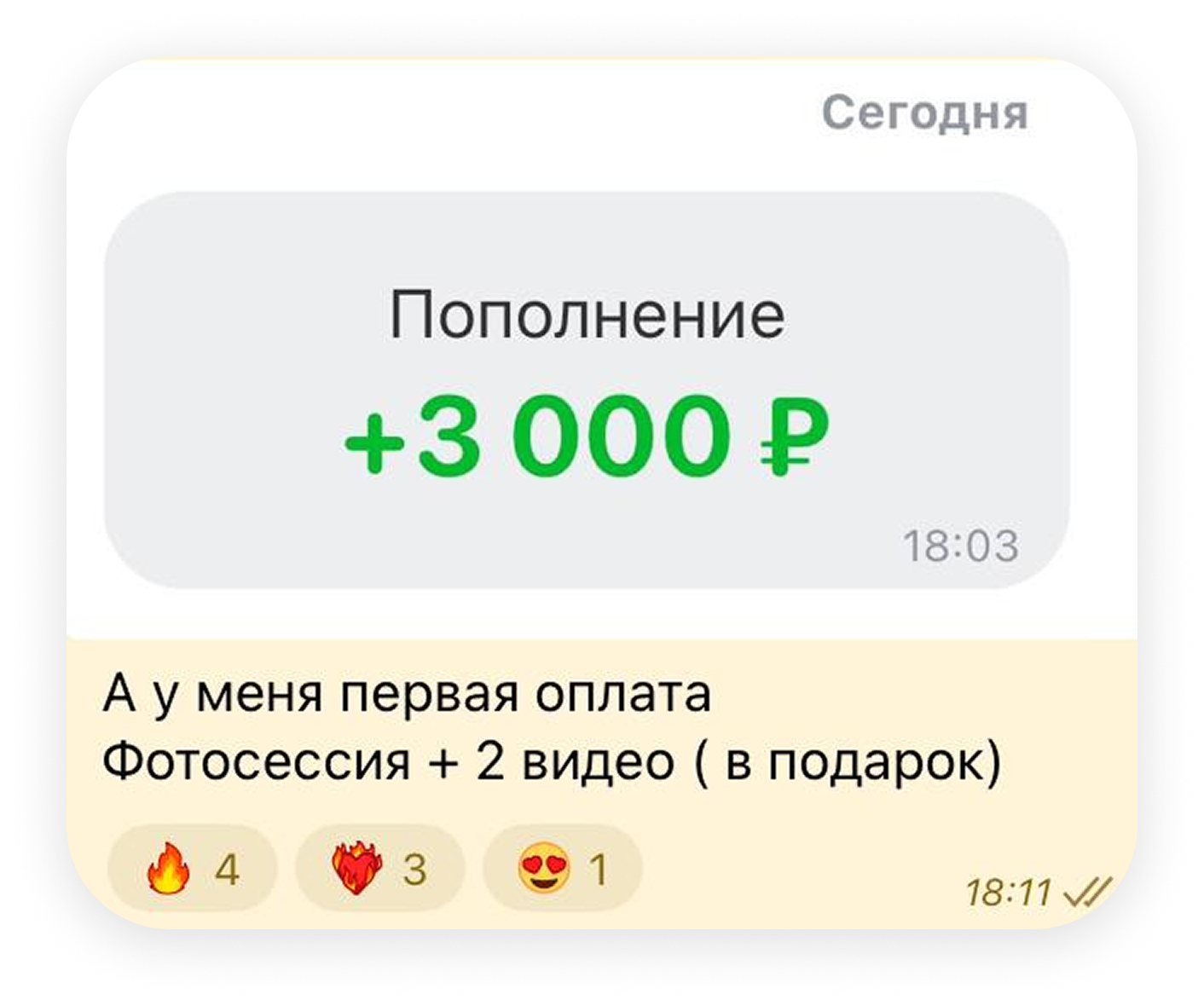This screenshot has height=1006, width=1204.
Task: Tap the burning heart reaction chip
Action: [x=380, y=868]
